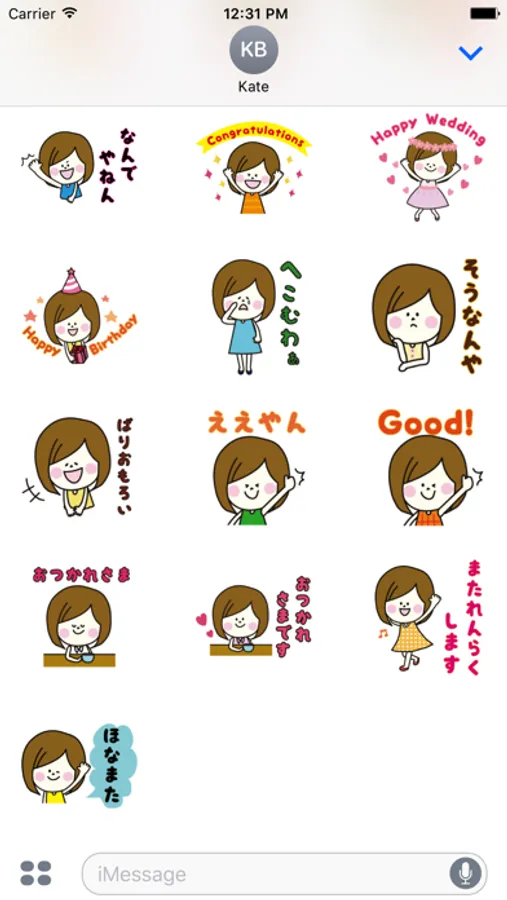
Task: Choose the ばりおもろい sticker
Action: click(x=80, y=466)
